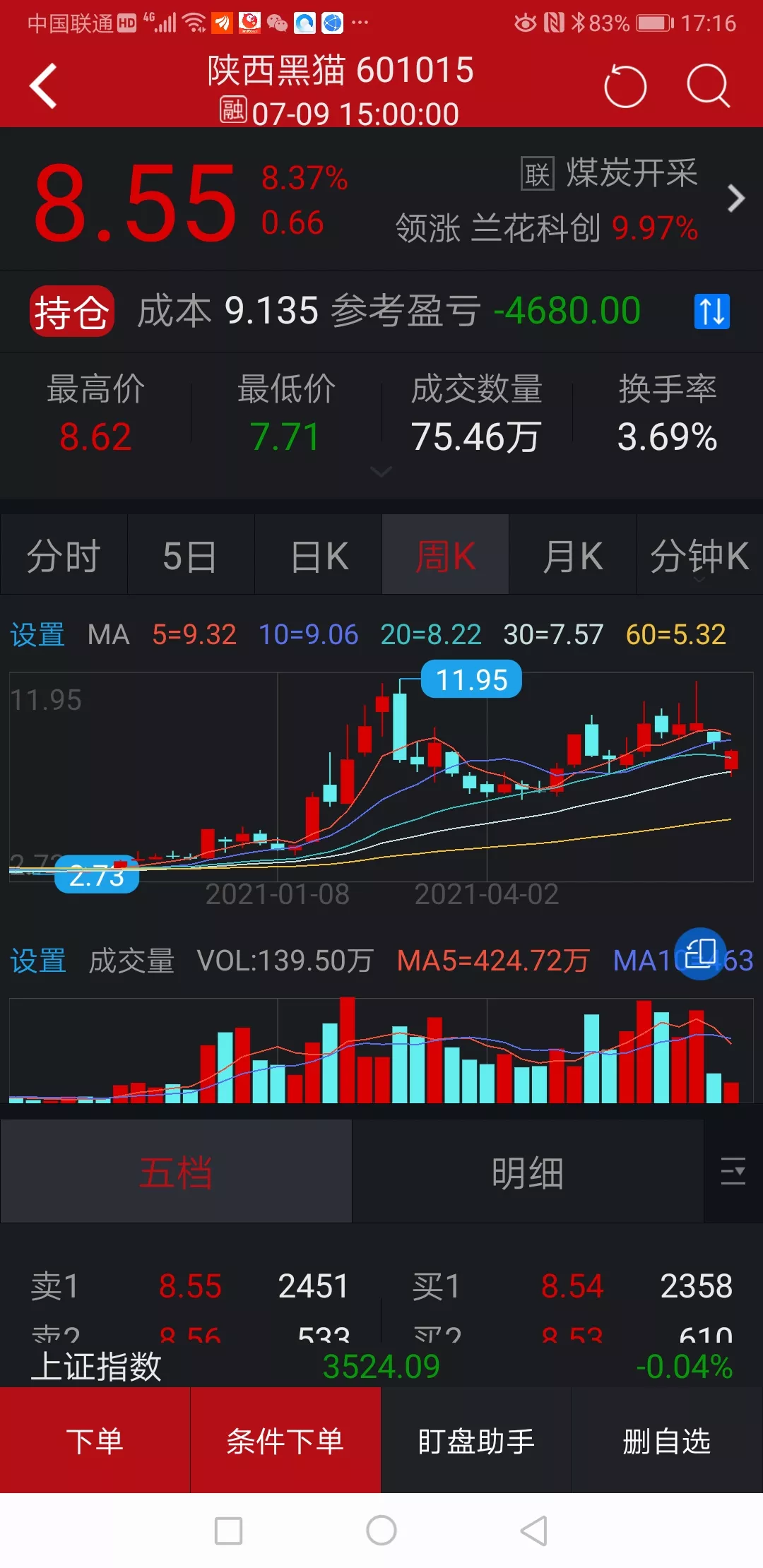Go back using the header arrow
Image resolution: width=763 pixels, height=1568 pixels.
44,86
